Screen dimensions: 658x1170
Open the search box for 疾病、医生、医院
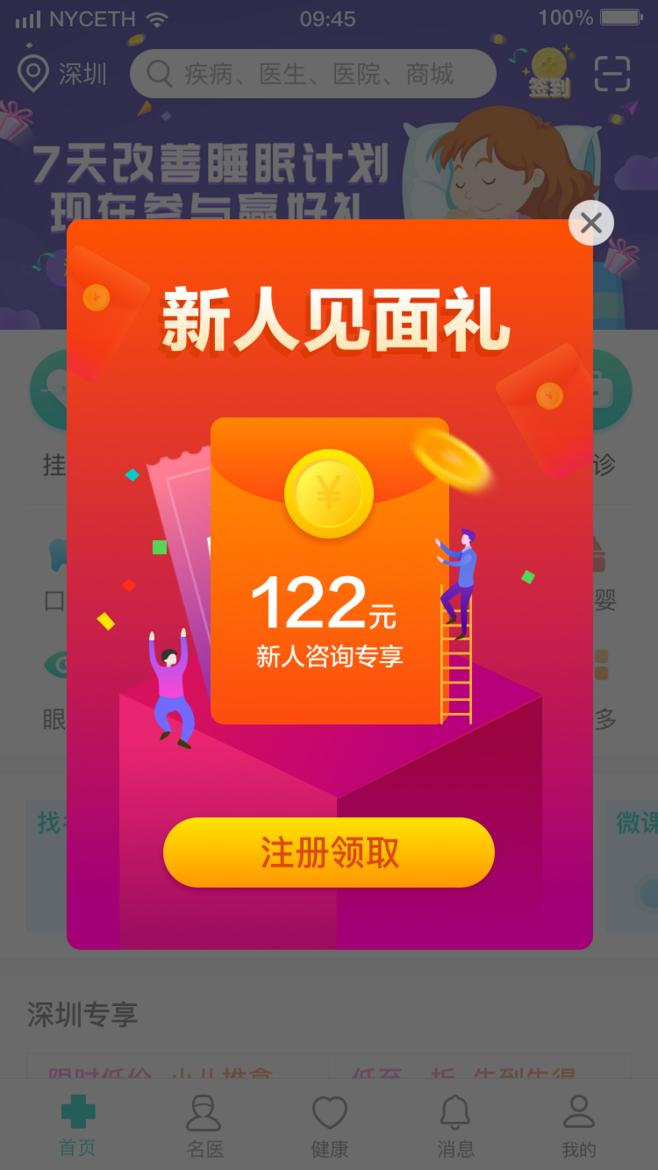point(313,74)
